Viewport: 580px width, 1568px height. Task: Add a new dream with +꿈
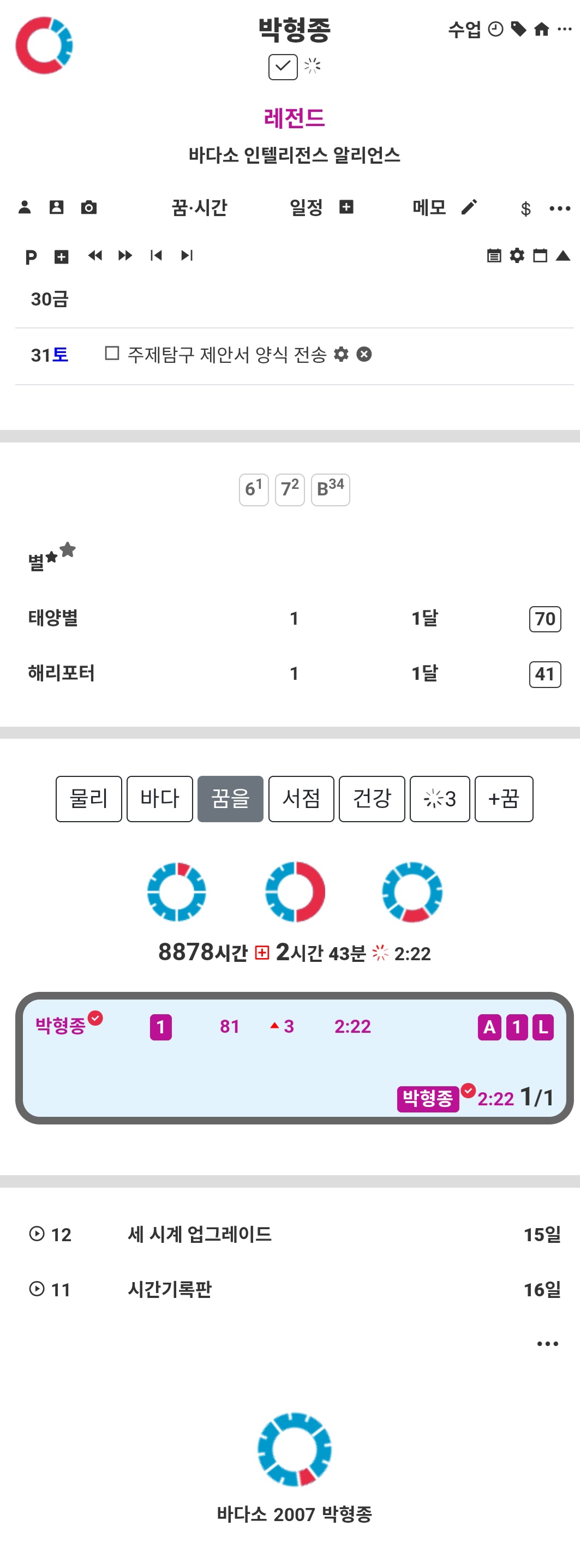click(x=503, y=799)
